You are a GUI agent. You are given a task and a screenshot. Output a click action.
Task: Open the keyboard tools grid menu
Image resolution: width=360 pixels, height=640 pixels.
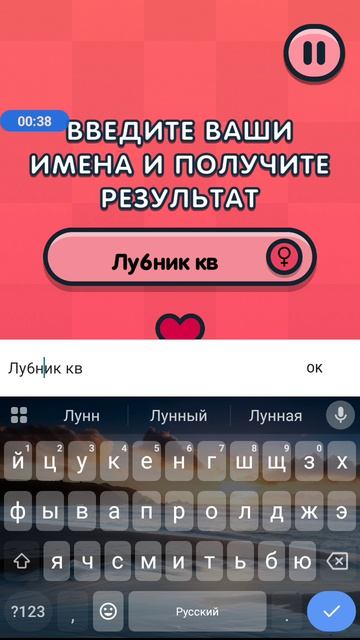click(x=19, y=415)
